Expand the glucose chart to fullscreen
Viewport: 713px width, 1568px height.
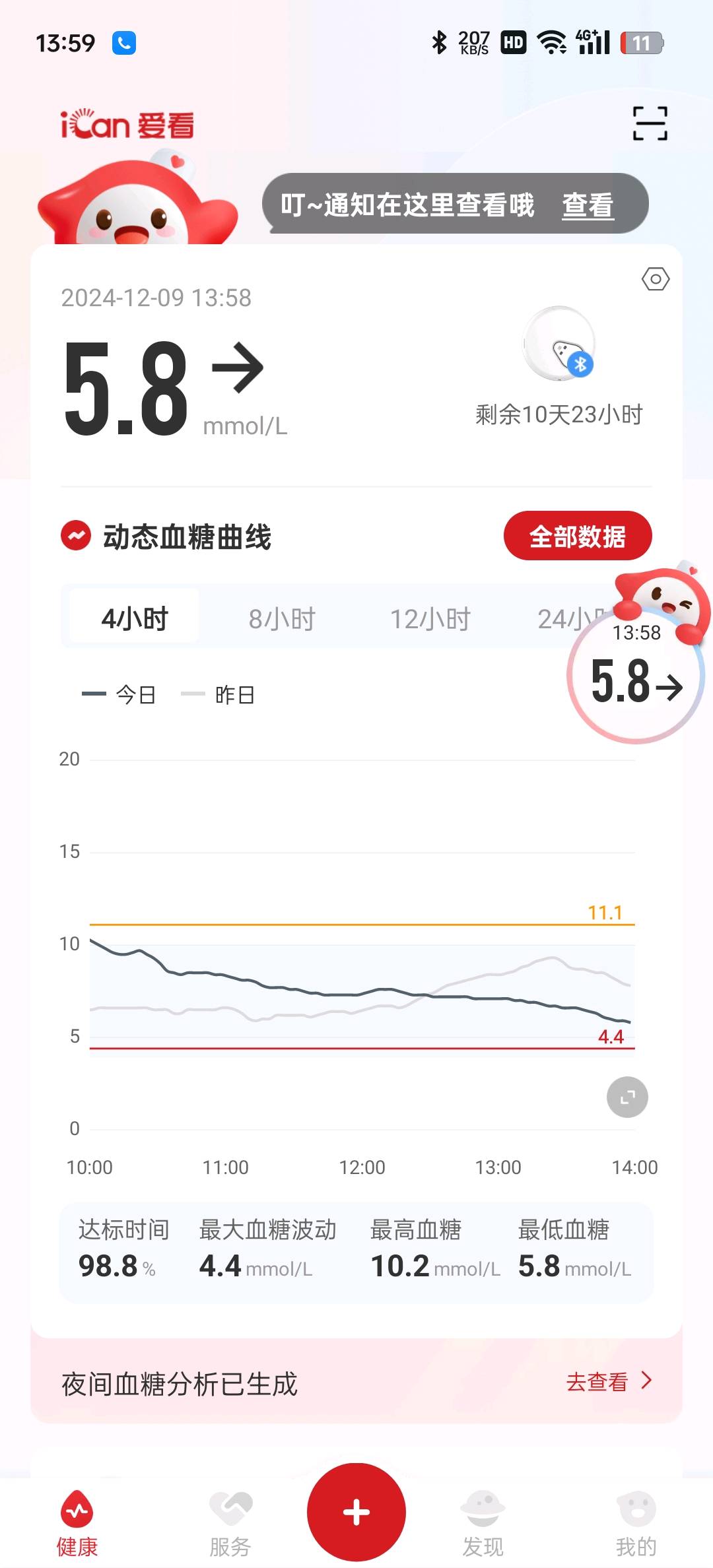[x=627, y=1097]
